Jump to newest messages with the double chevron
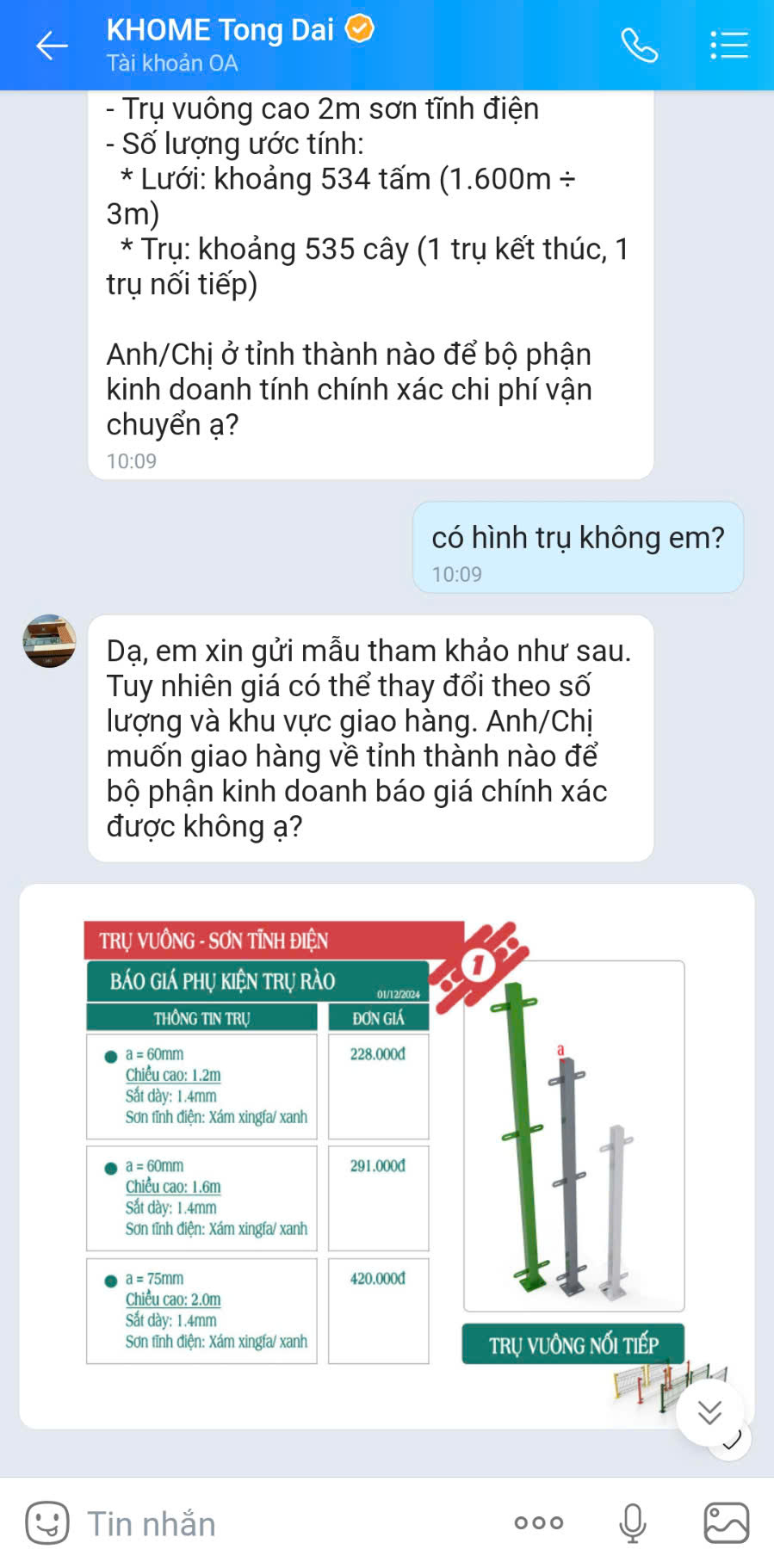774x1568 pixels. (x=710, y=1411)
